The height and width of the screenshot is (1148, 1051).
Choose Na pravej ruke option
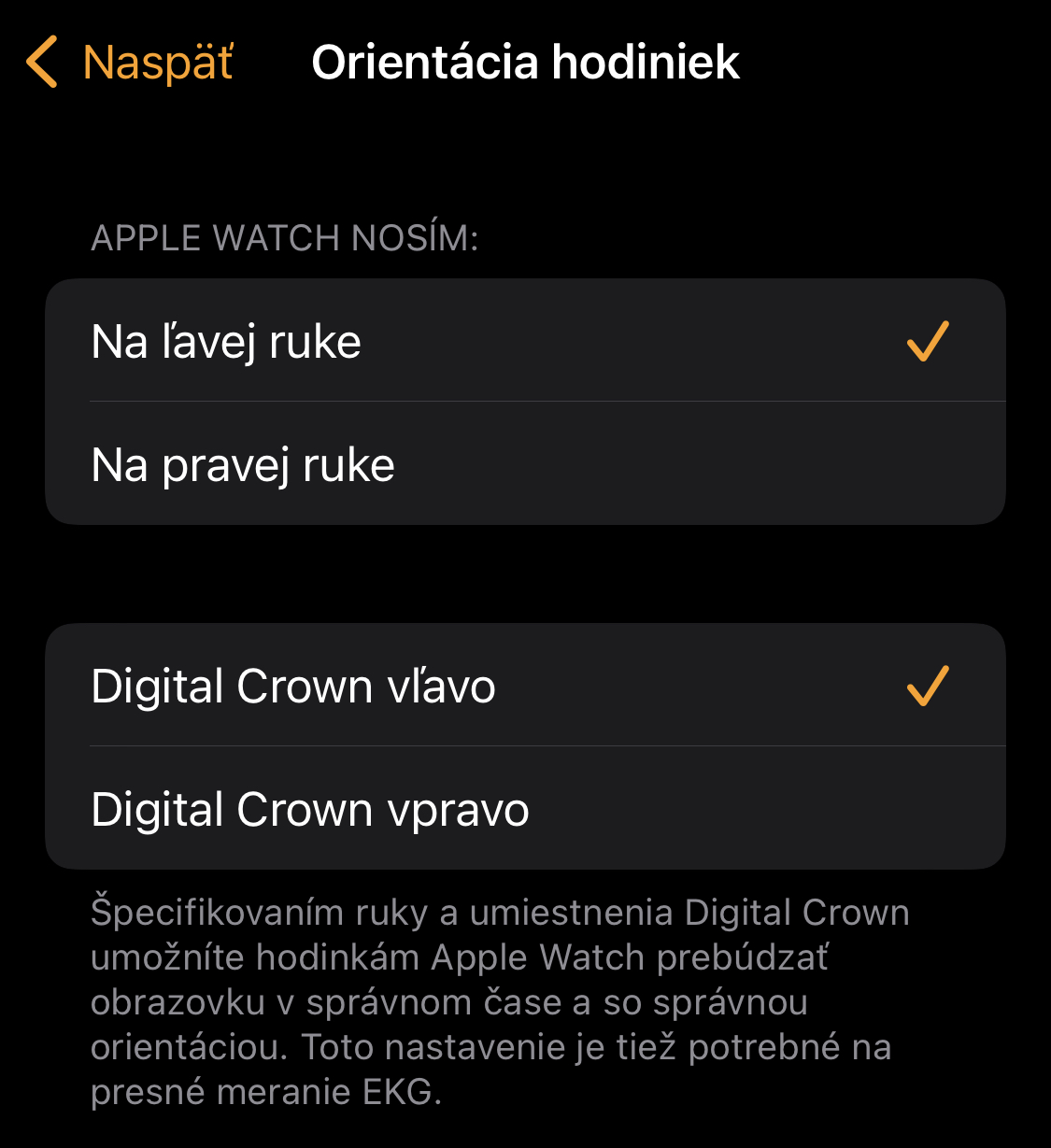[x=524, y=464]
